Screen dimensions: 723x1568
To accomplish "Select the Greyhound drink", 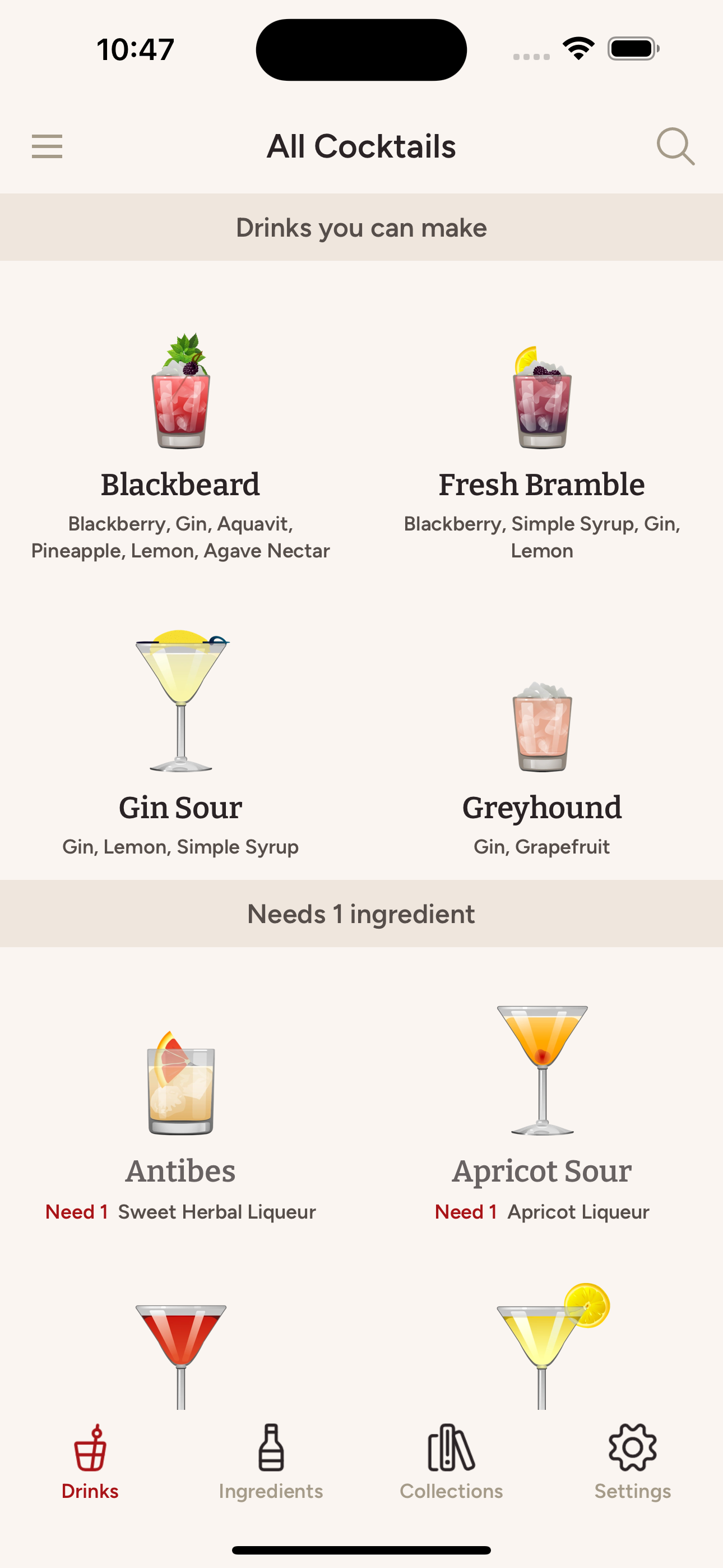I will point(541,744).
